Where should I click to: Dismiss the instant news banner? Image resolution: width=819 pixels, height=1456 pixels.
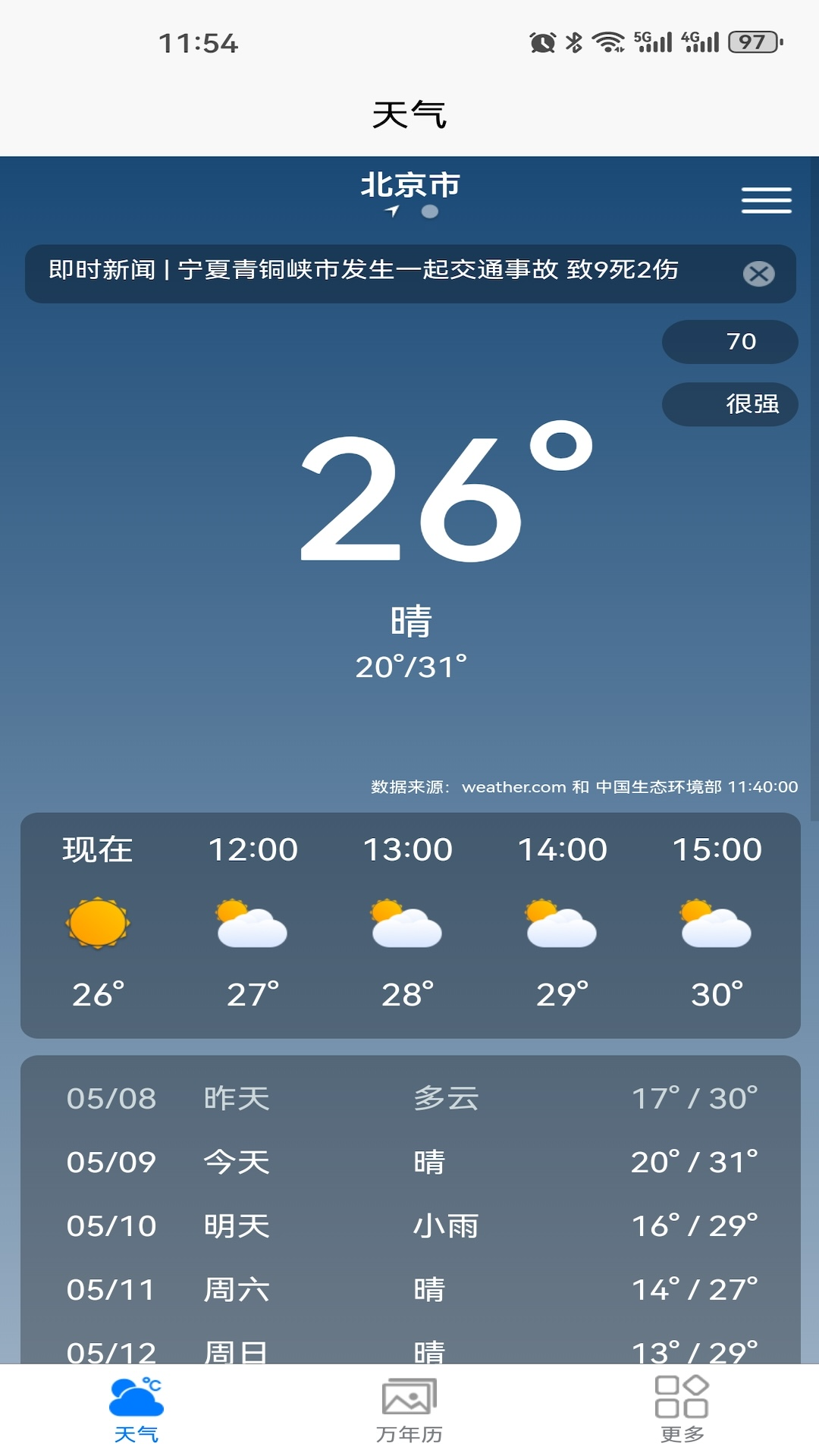tap(758, 274)
